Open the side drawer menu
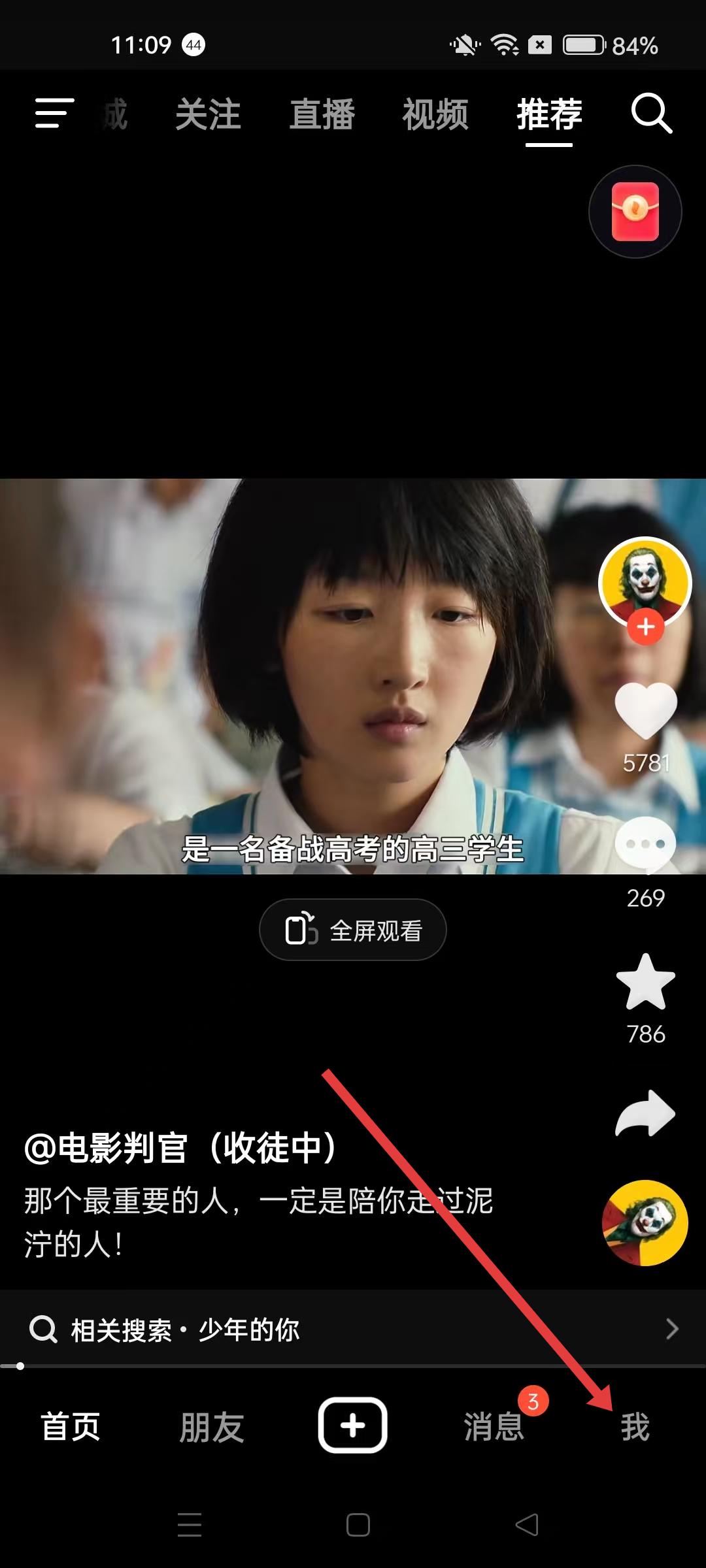This screenshot has width=706, height=1568. pyautogui.click(x=54, y=114)
